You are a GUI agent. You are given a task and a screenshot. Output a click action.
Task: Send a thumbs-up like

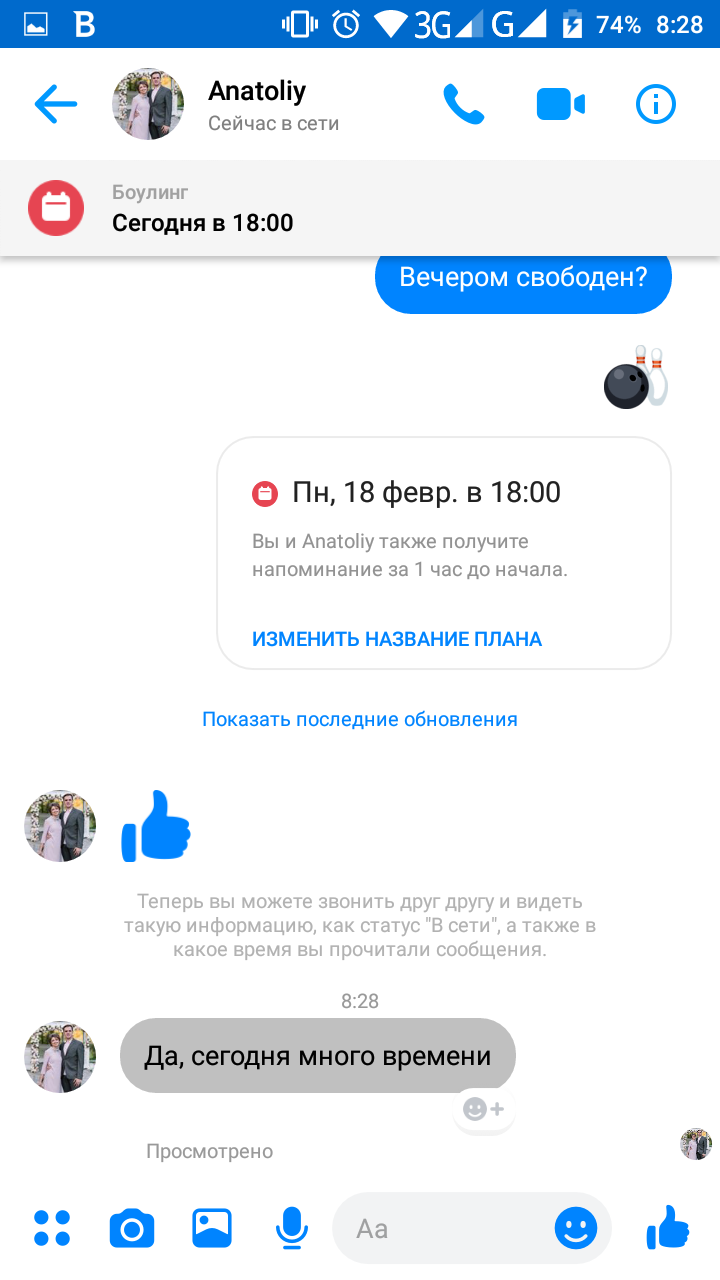tap(668, 1228)
